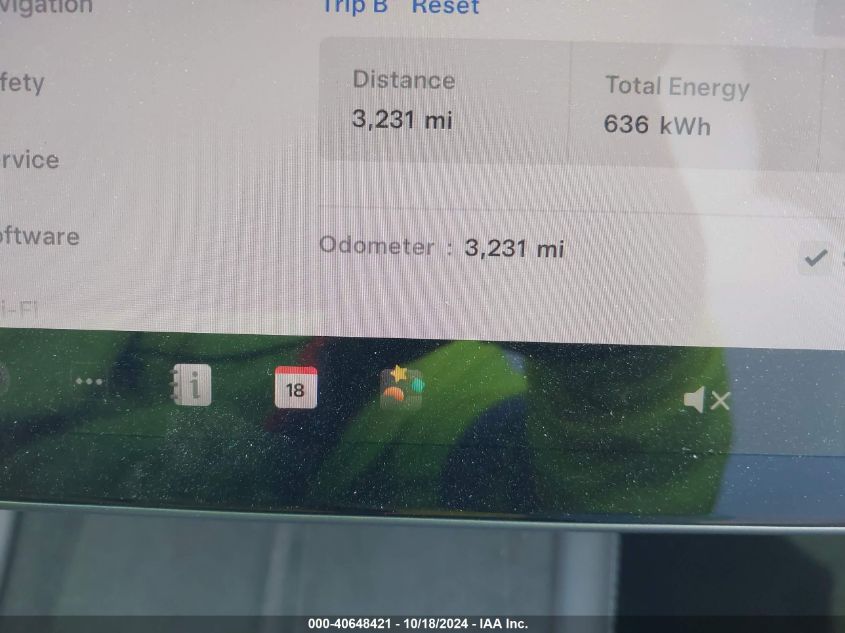The width and height of the screenshot is (845, 633).
Task: Reset the Trip B counter
Action: coord(446,7)
